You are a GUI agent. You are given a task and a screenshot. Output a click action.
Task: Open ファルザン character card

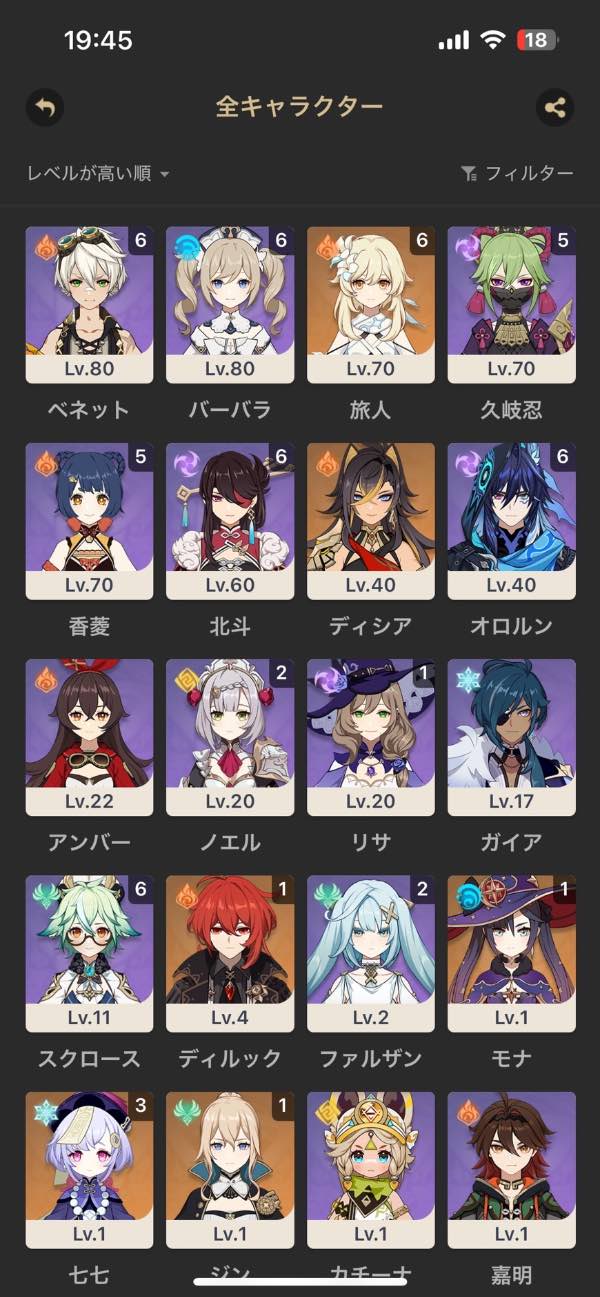tap(371, 954)
